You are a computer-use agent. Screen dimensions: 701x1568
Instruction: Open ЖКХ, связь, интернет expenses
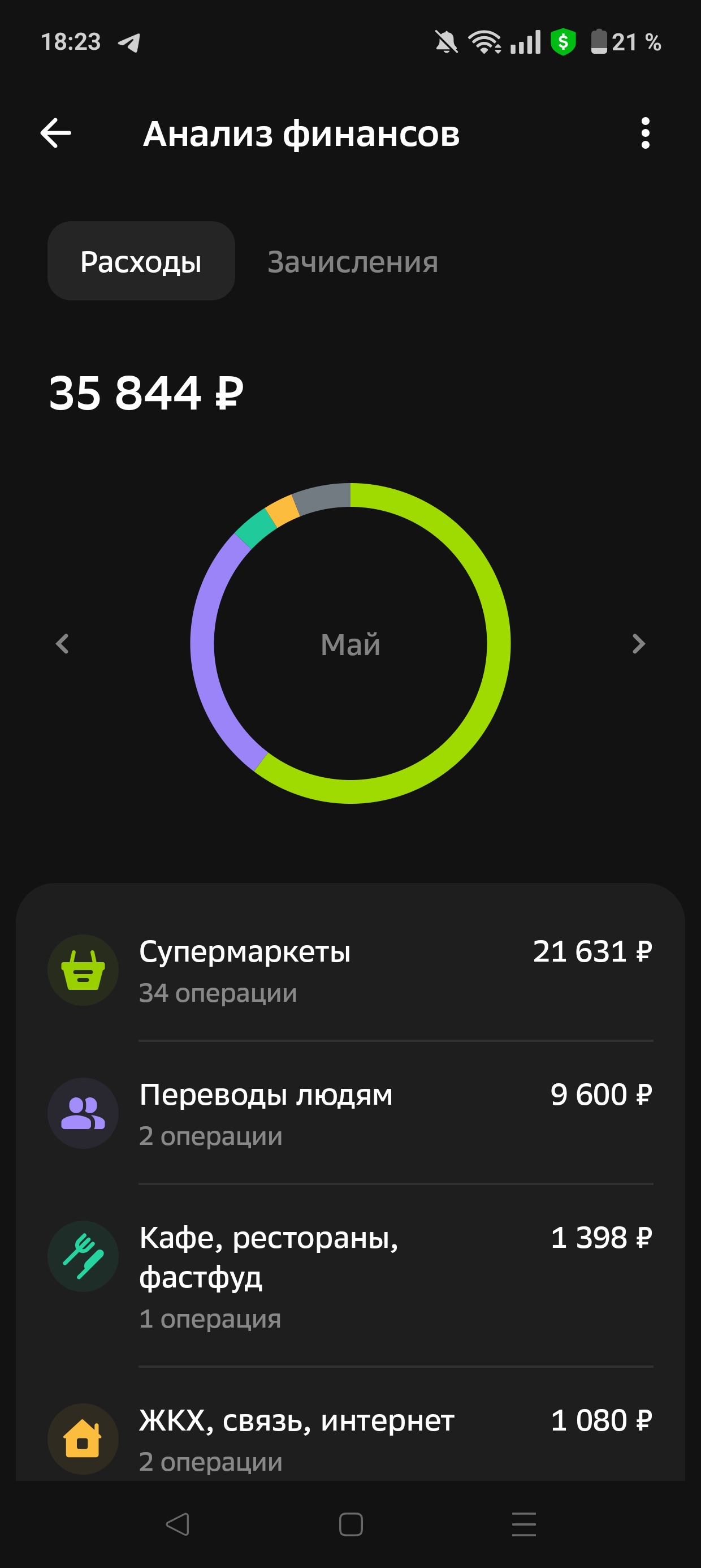click(x=350, y=1439)
